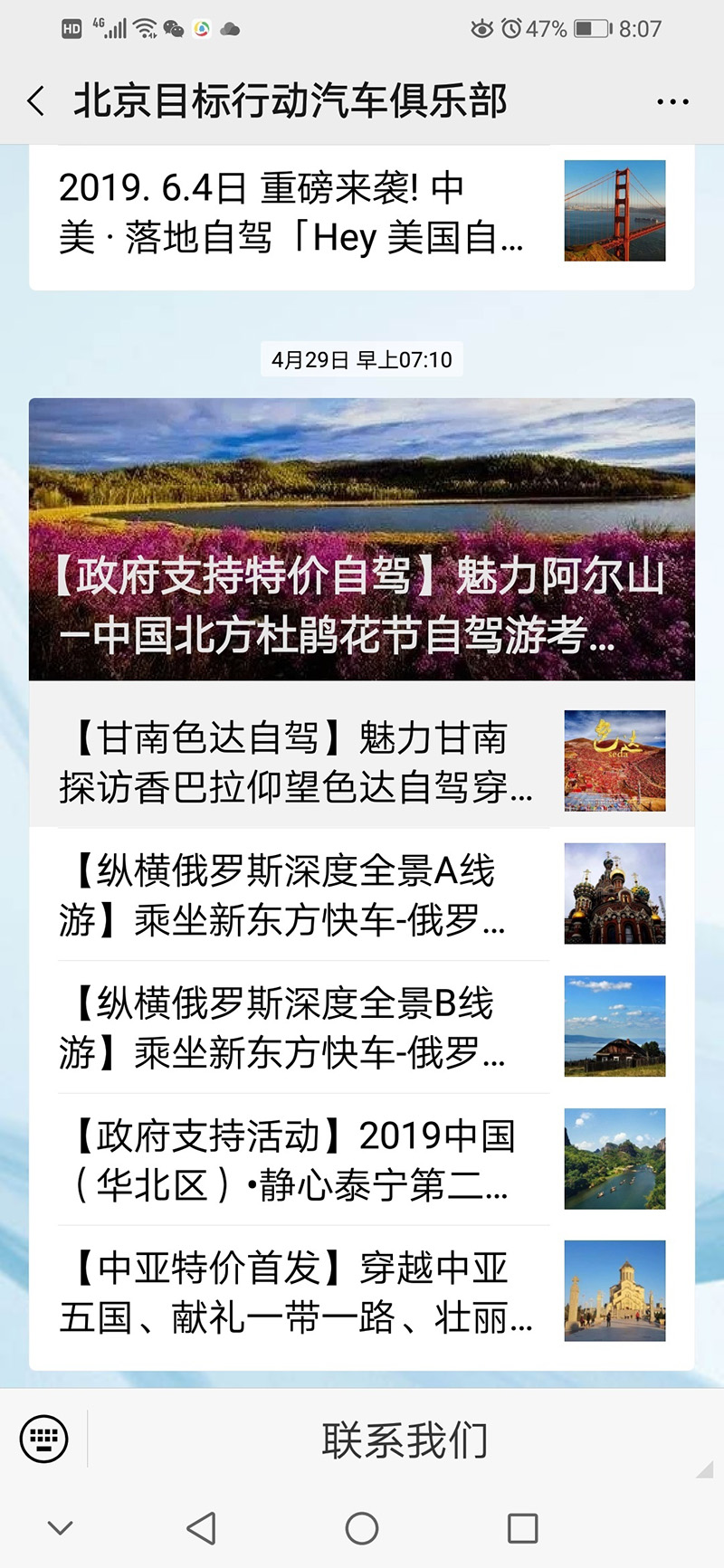Screen dimensions: 724x1568
Task: Open 魅力阿尔山杜鹃花节自驾游 cover article
Action: tap(362, 539)
